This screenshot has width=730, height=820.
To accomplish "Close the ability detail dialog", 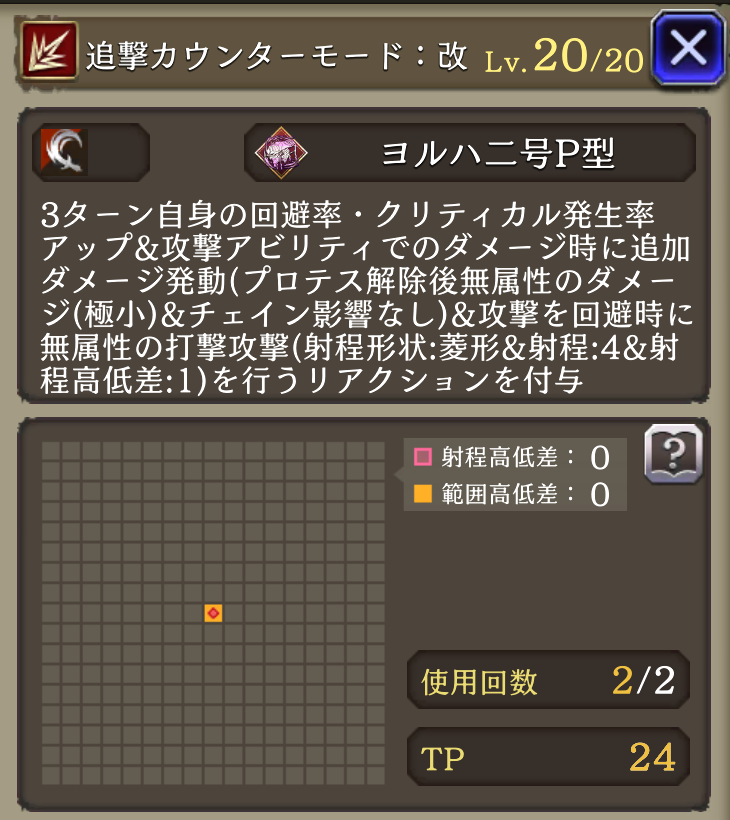I will coord(688,47).
